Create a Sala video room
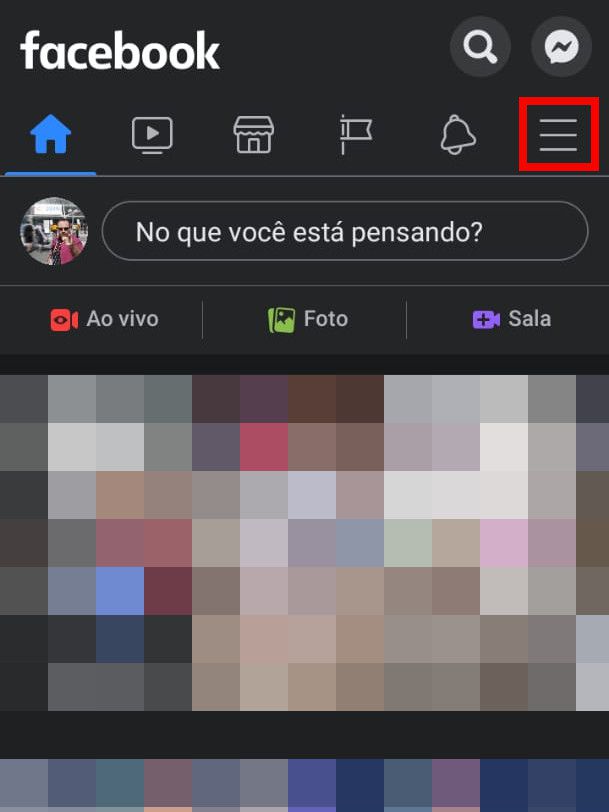Screen dimensions: 609x812 (x=511, y=320)
